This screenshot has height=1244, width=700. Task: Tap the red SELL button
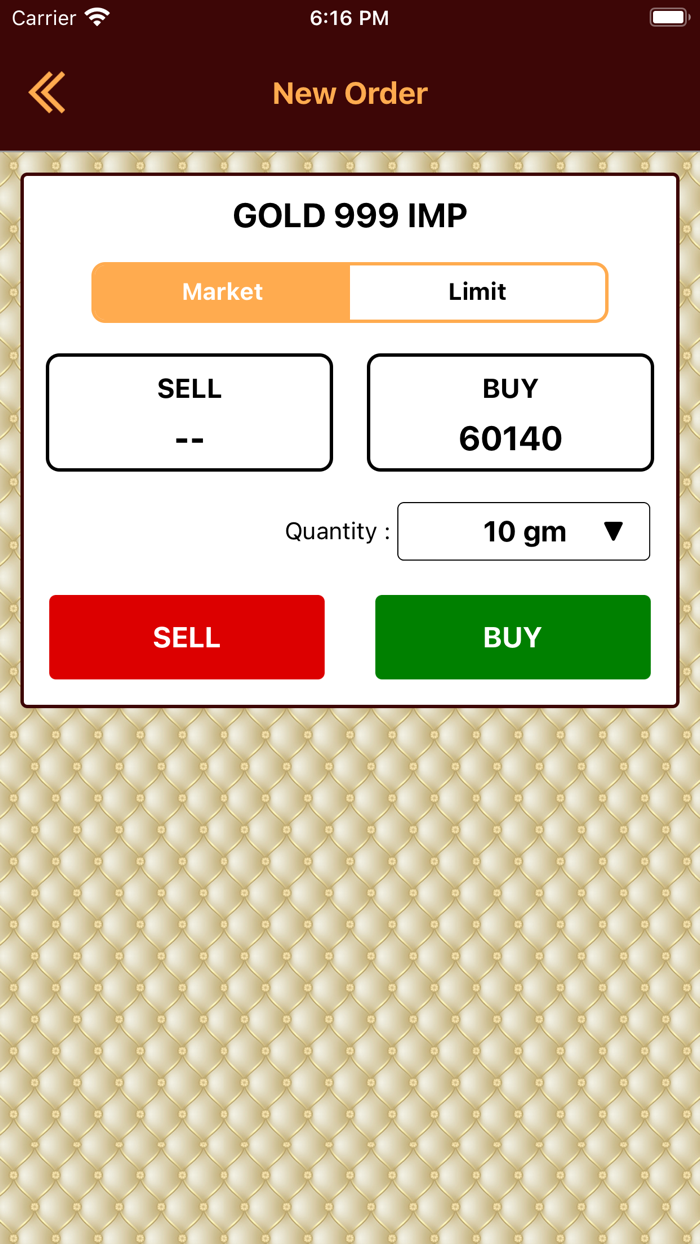click(x=187, y=637)
